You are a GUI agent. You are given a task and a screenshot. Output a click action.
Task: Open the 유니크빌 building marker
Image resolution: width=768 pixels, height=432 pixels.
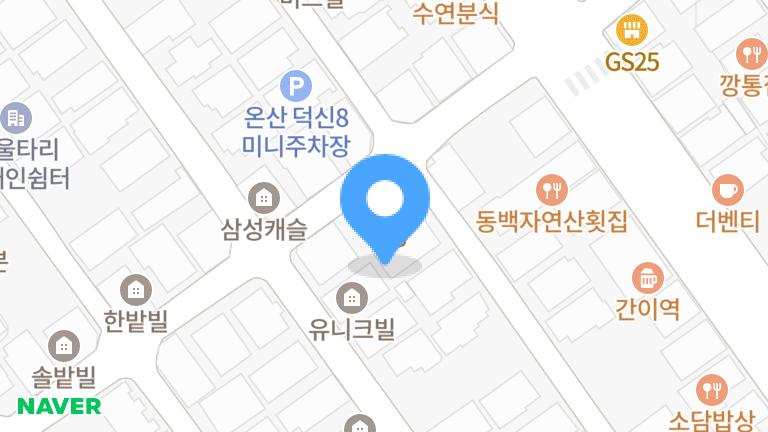point(351,297)
